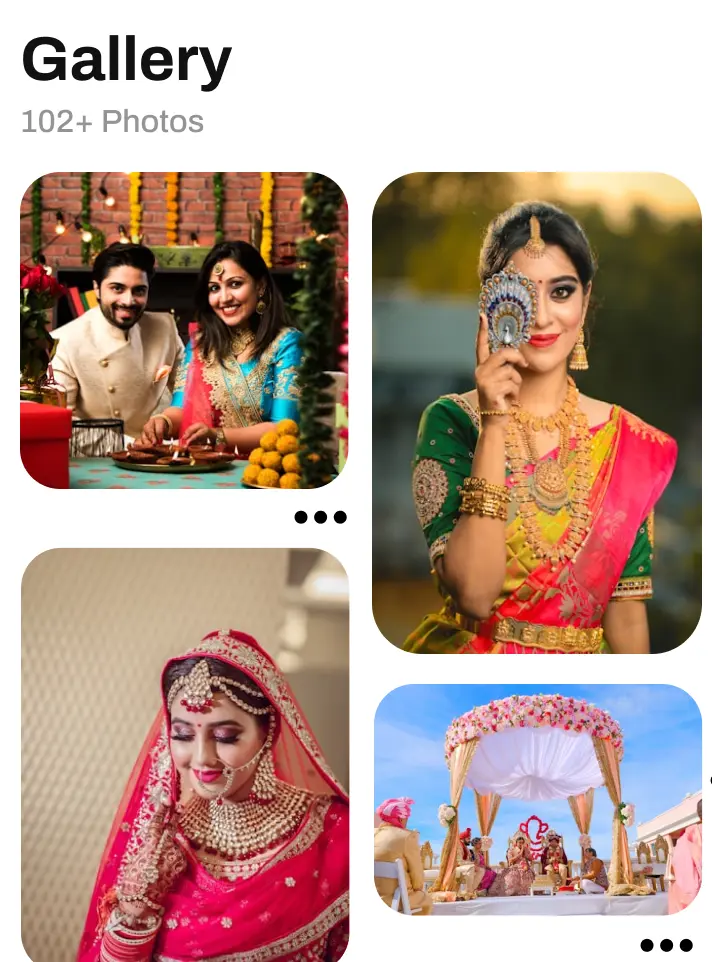Open the couple lighting diyas photo
Screen dimensions: 712x962
(x=184, y=330)
